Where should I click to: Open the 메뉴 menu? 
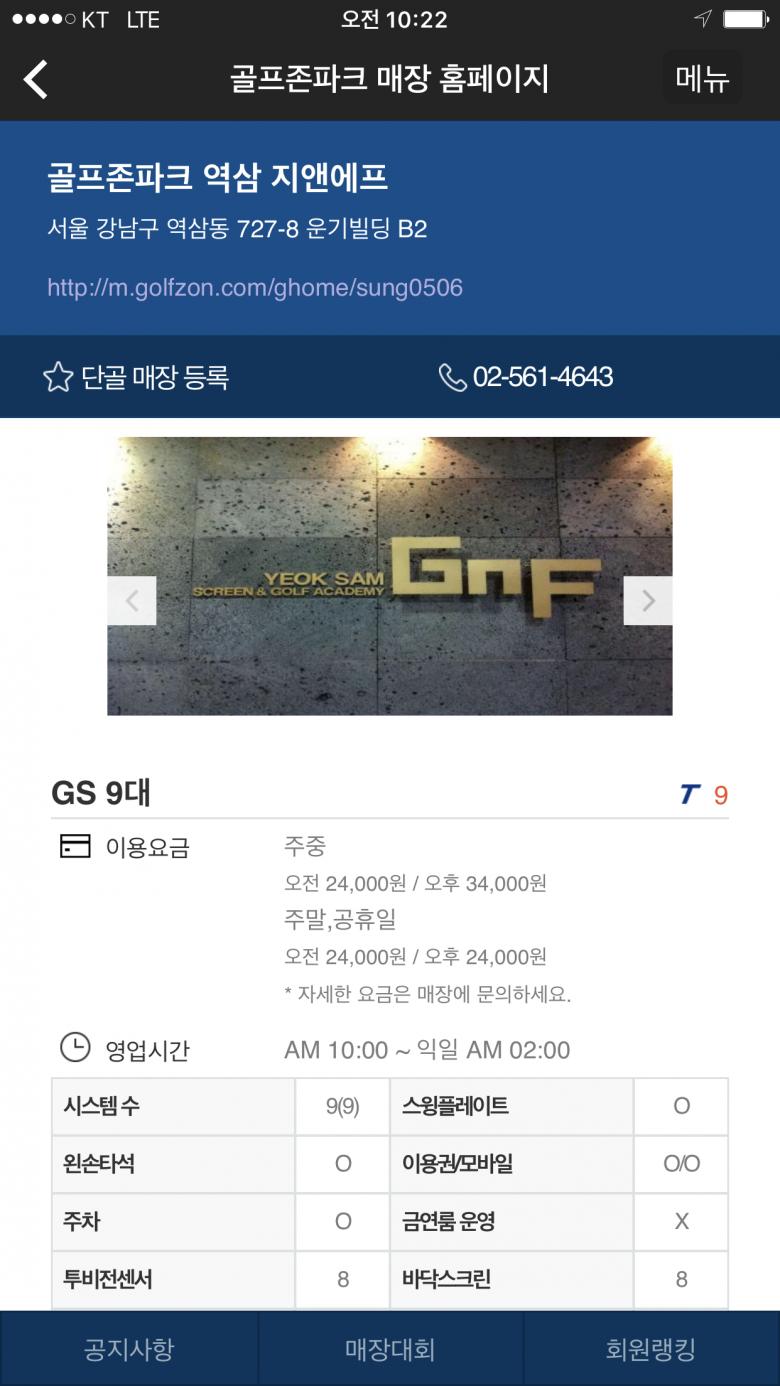point(702,79)
